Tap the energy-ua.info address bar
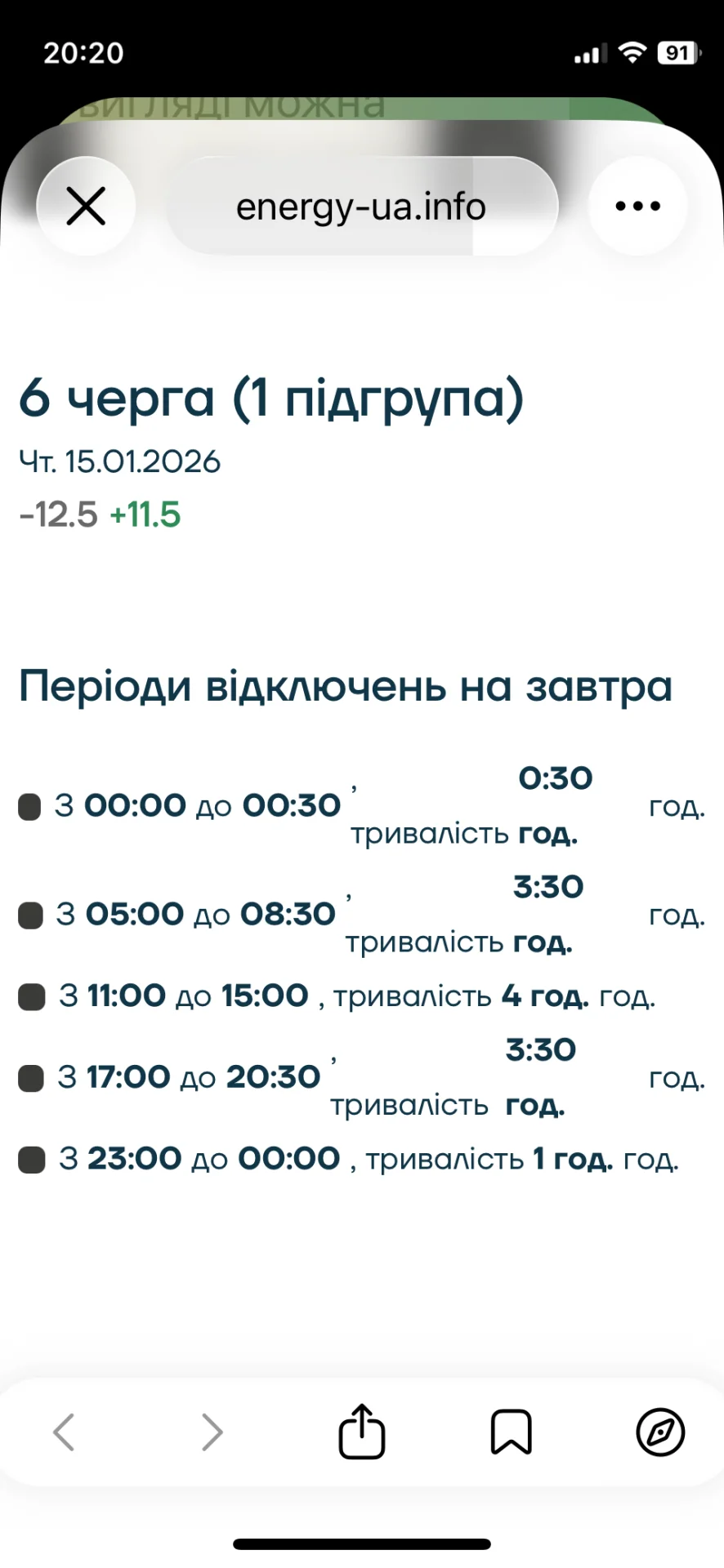 tap(361, 207)
